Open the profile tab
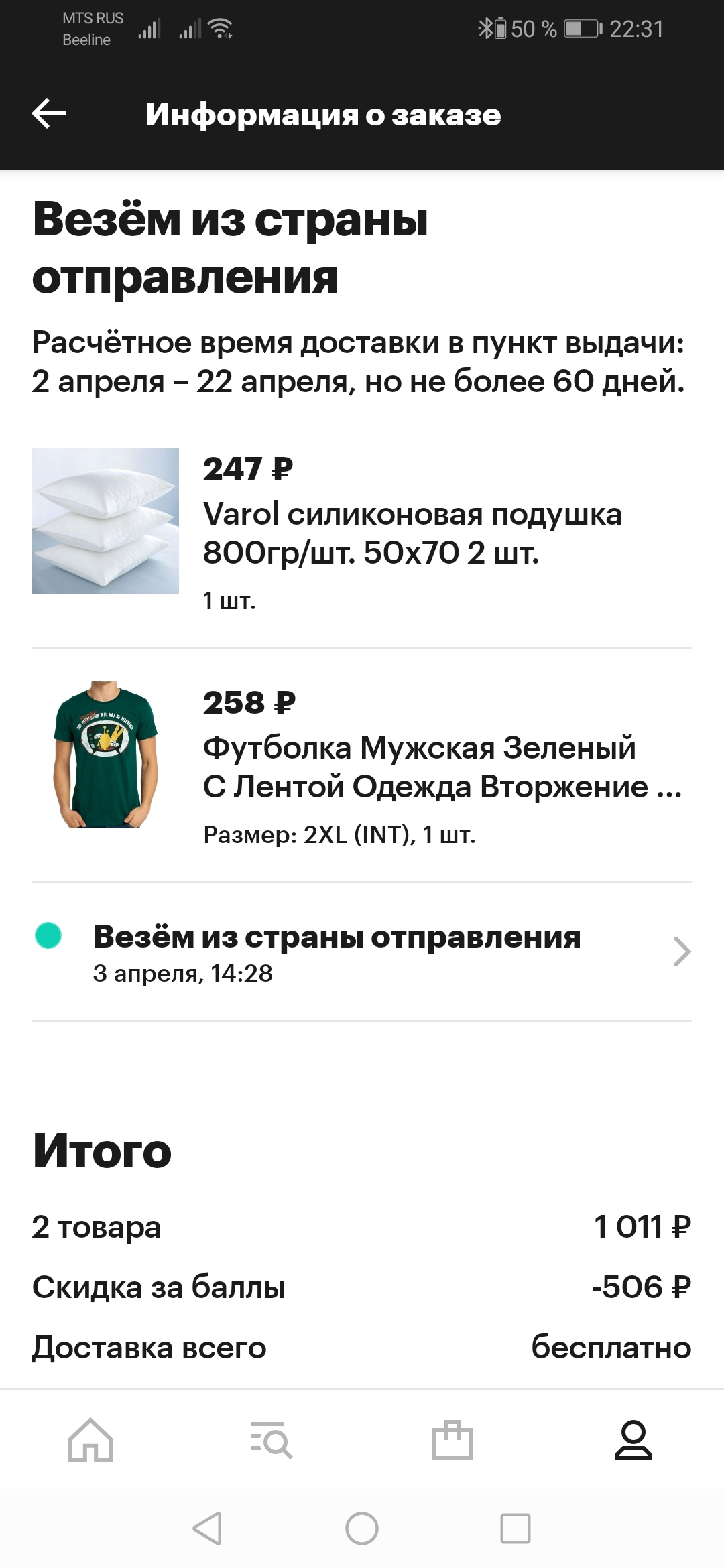724x1568 pixels. click(633, 1439)
